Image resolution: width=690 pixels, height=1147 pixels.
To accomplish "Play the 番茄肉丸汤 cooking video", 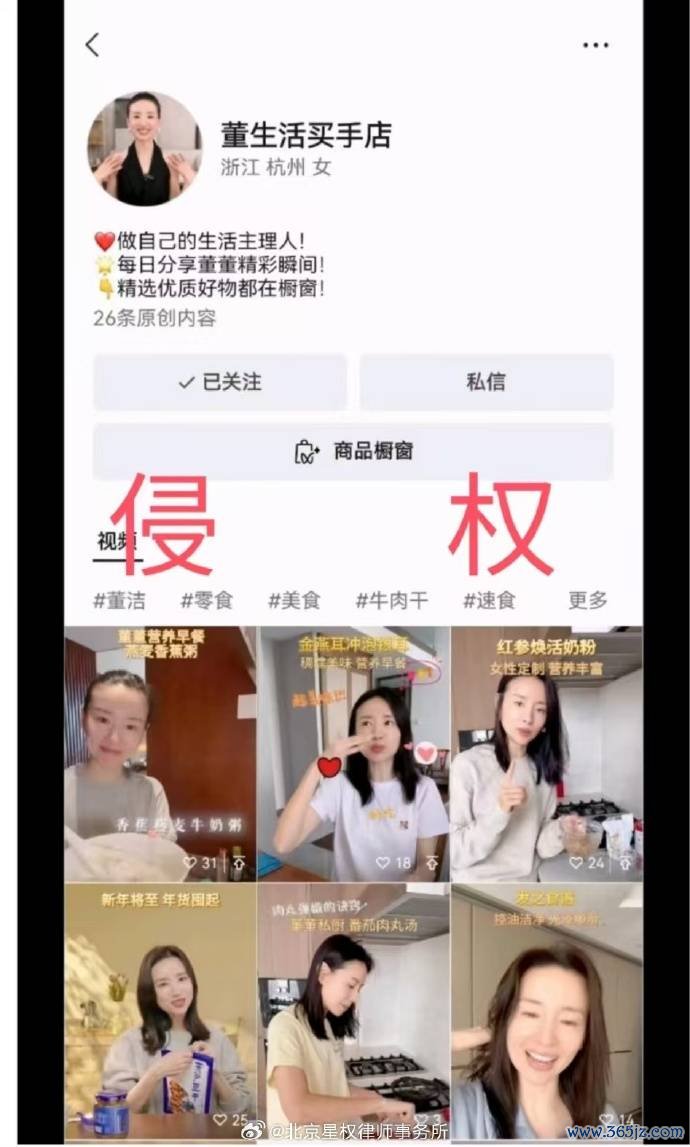I will point(353,1010).
